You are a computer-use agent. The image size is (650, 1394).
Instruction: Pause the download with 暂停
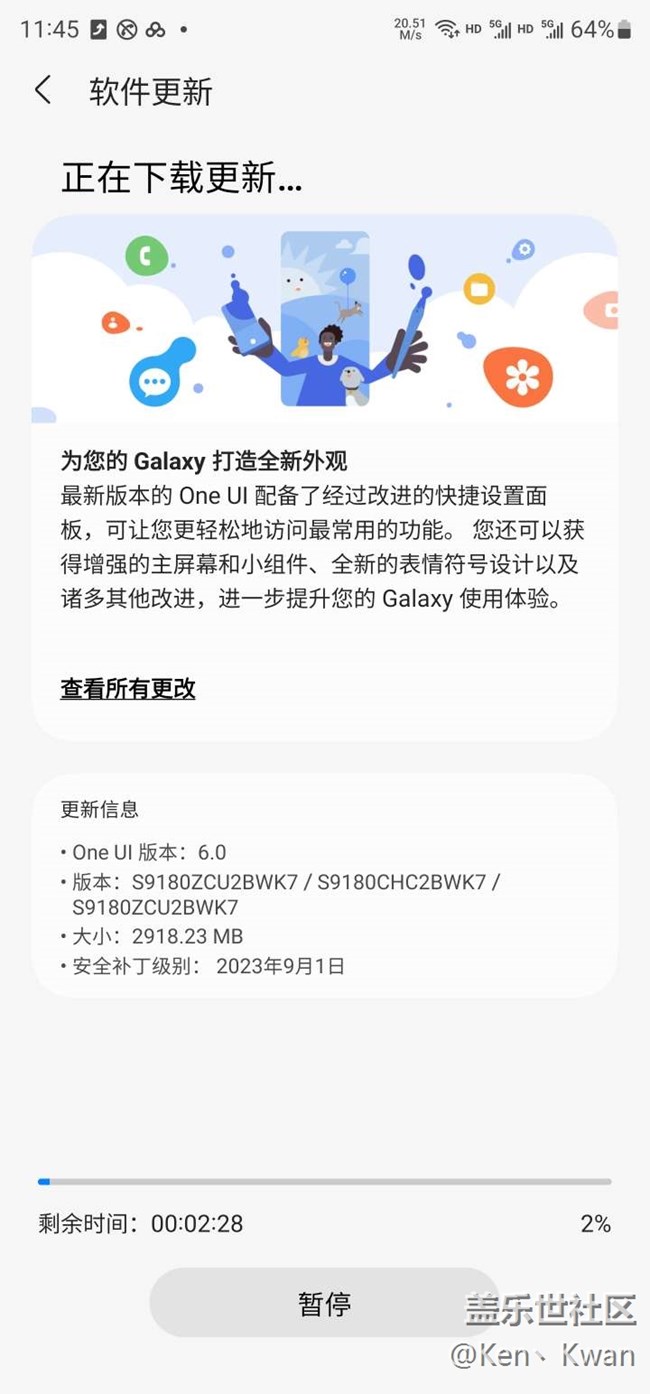324,1304
